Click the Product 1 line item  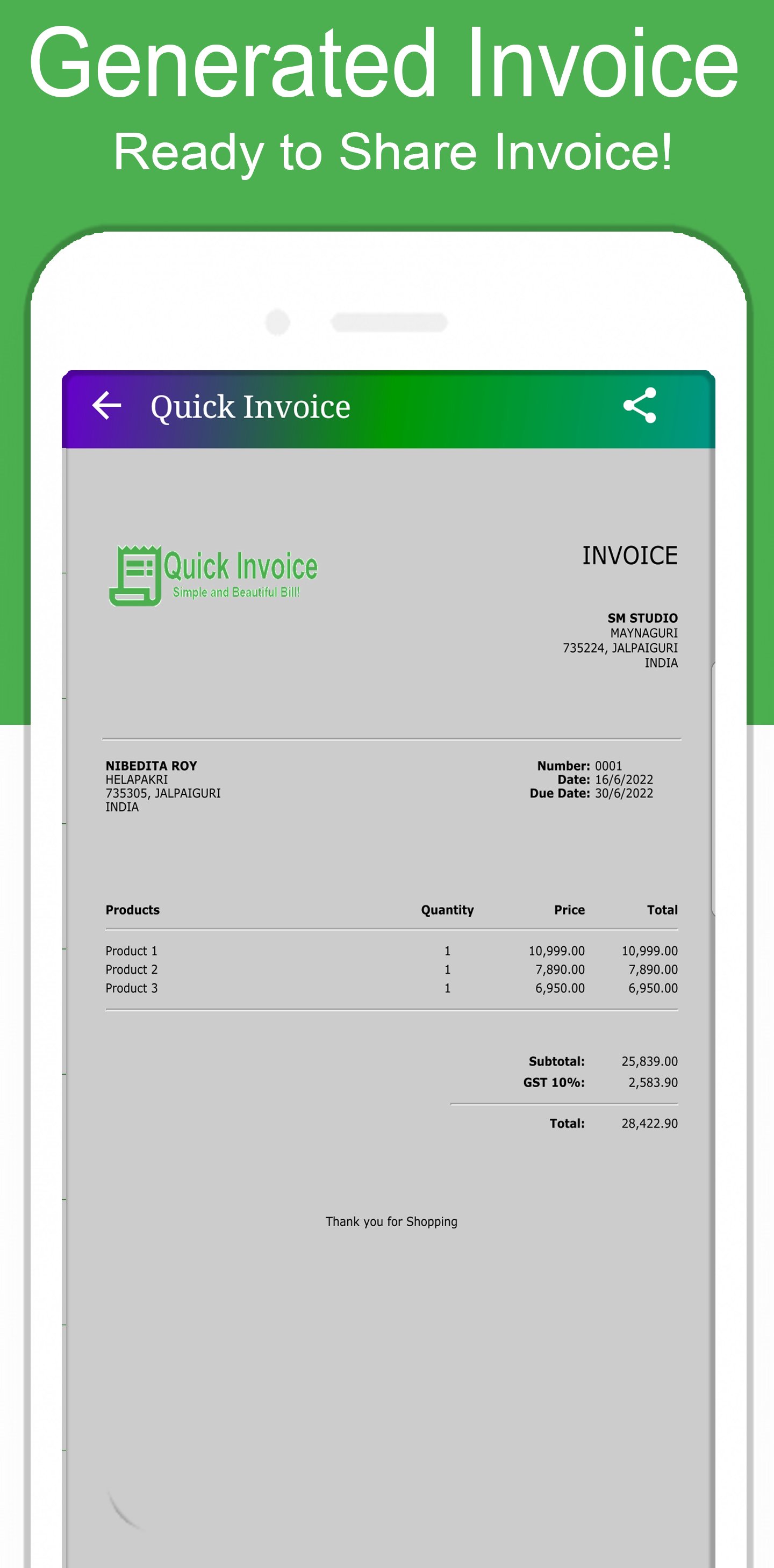click(x=131, y=951)
